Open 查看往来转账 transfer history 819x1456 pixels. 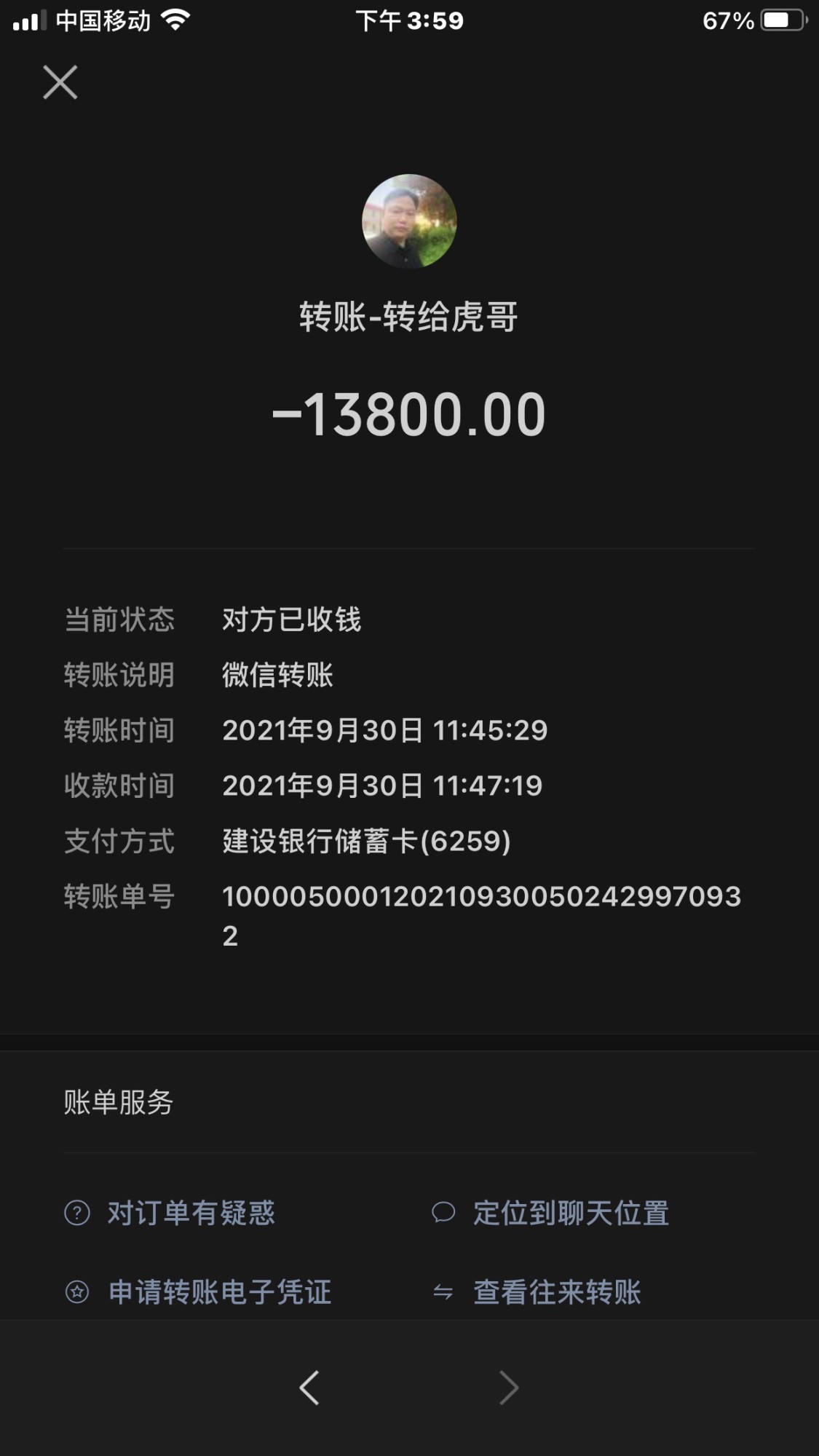point(556,1292)
